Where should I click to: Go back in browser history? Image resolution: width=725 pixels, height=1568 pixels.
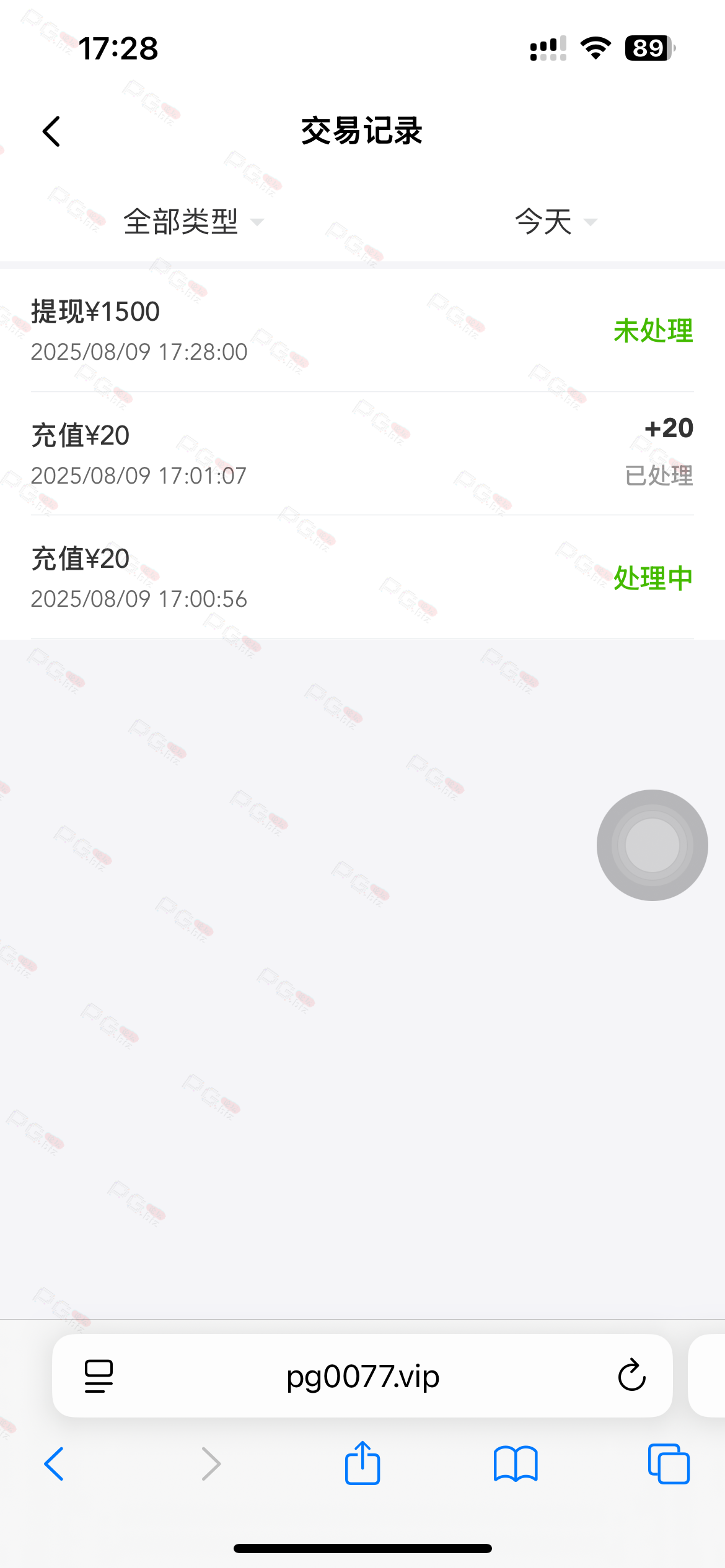click(54, 1464)
